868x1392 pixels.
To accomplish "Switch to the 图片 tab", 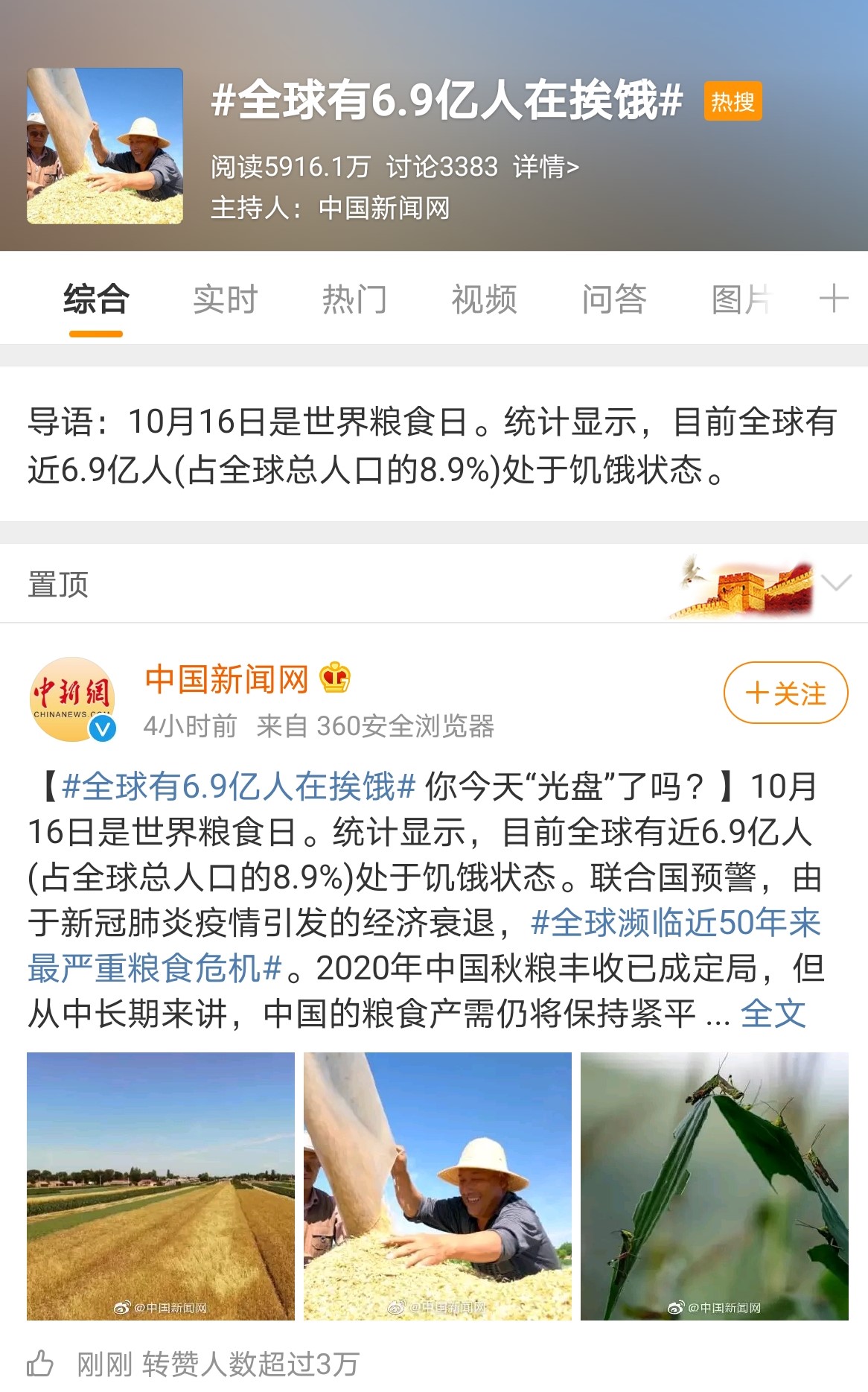I will 740,300.
